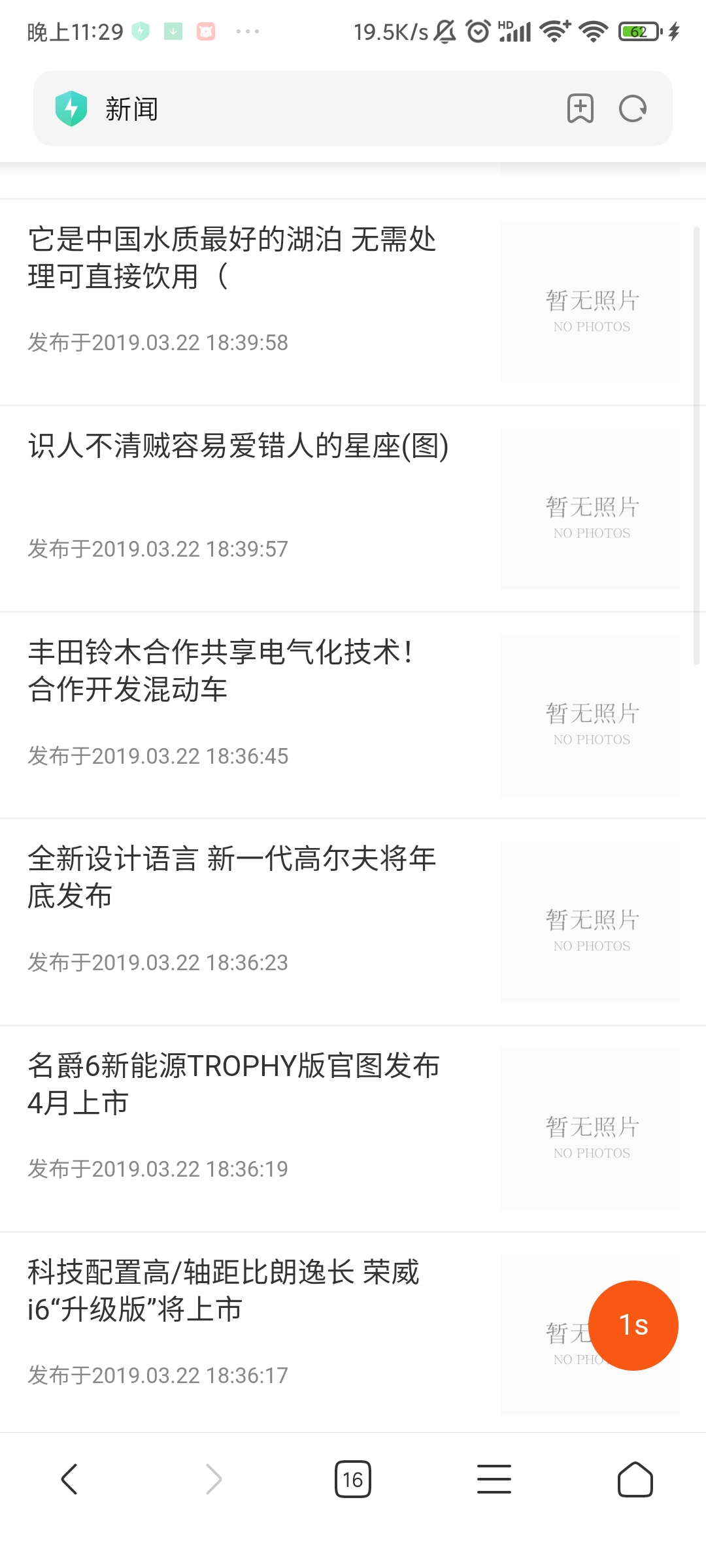Tap the timestamp 2019.03.22 18:36:45
The height and width of the screenshot is (1568, 706).
pos(157,757)
